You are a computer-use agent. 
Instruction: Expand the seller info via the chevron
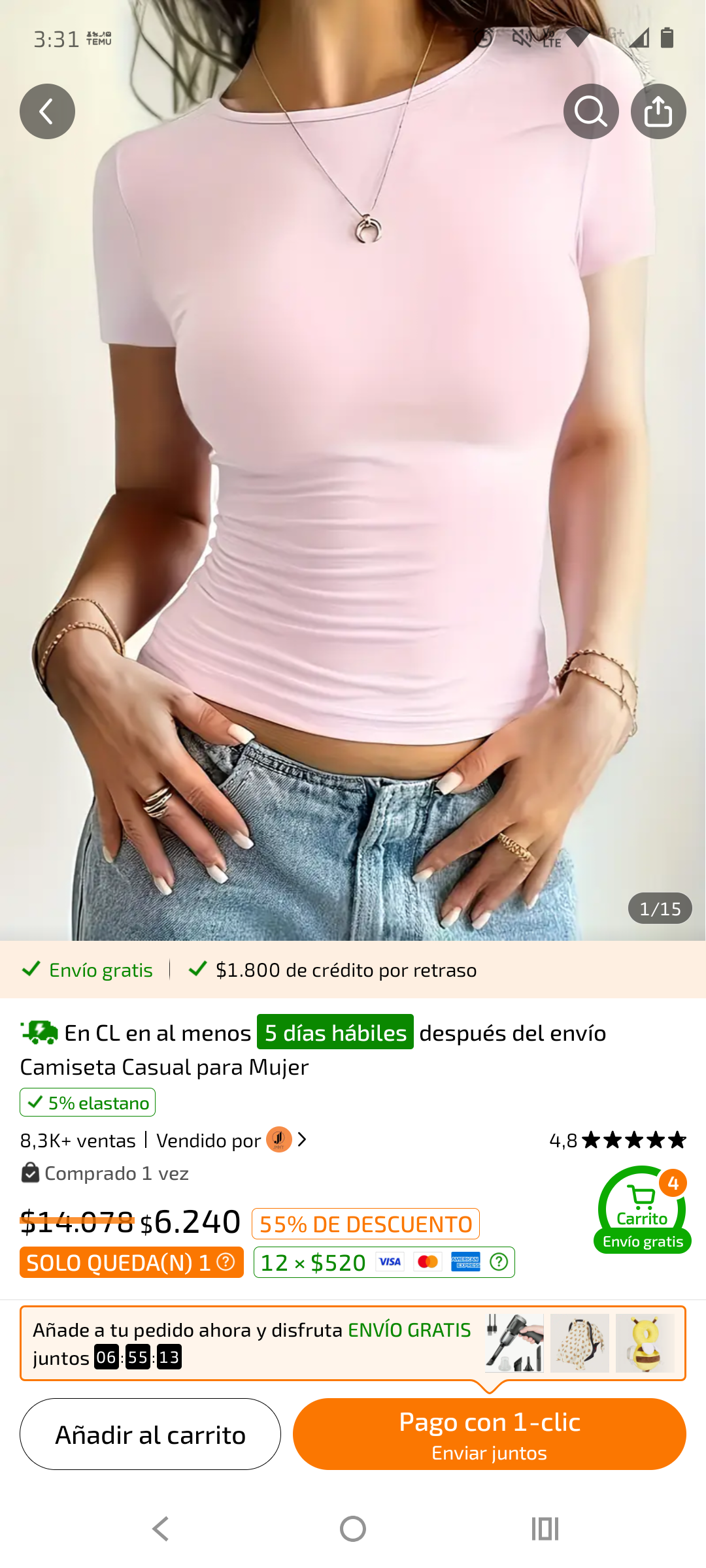pyautogui.click(x=302, y=1139)
